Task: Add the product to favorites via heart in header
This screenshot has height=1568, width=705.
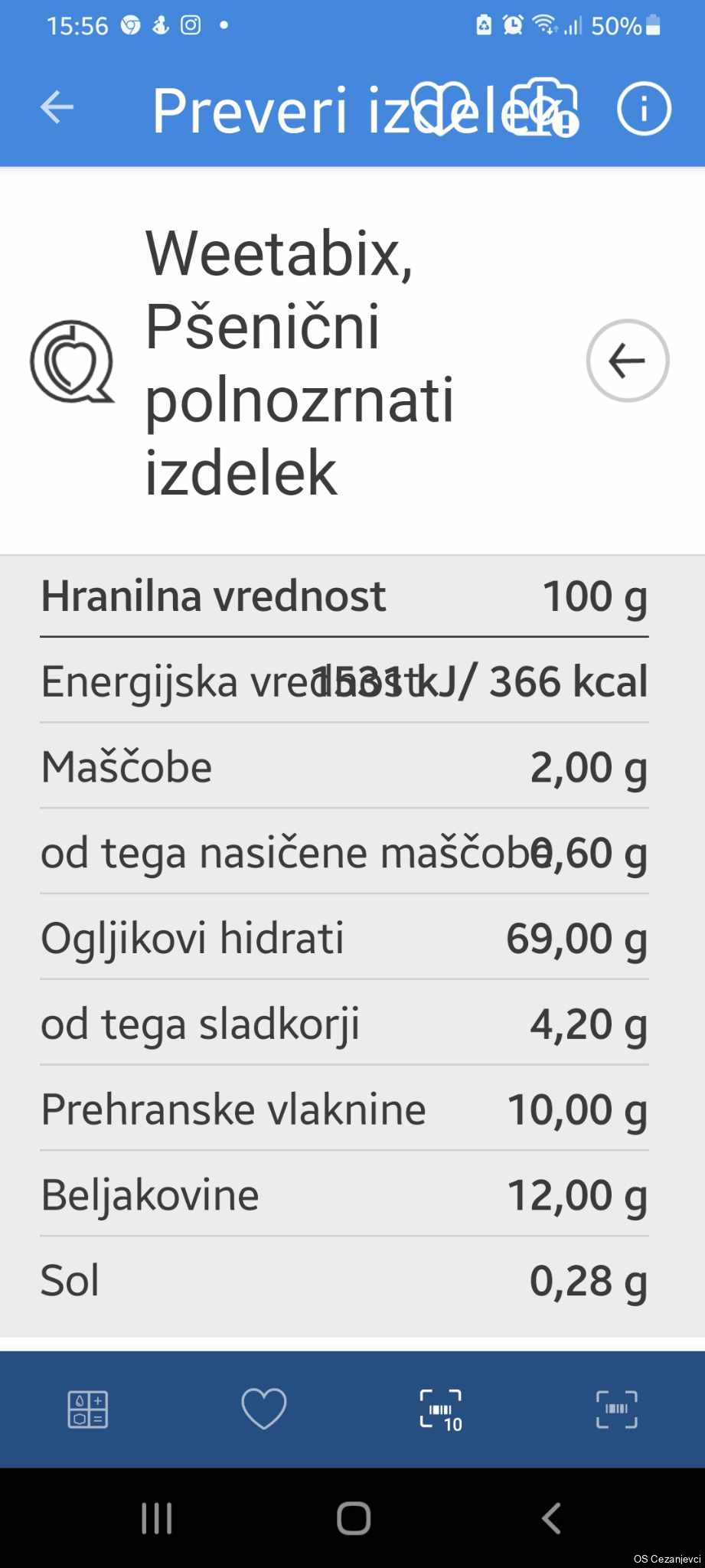Action: click(x=441, y=108)
